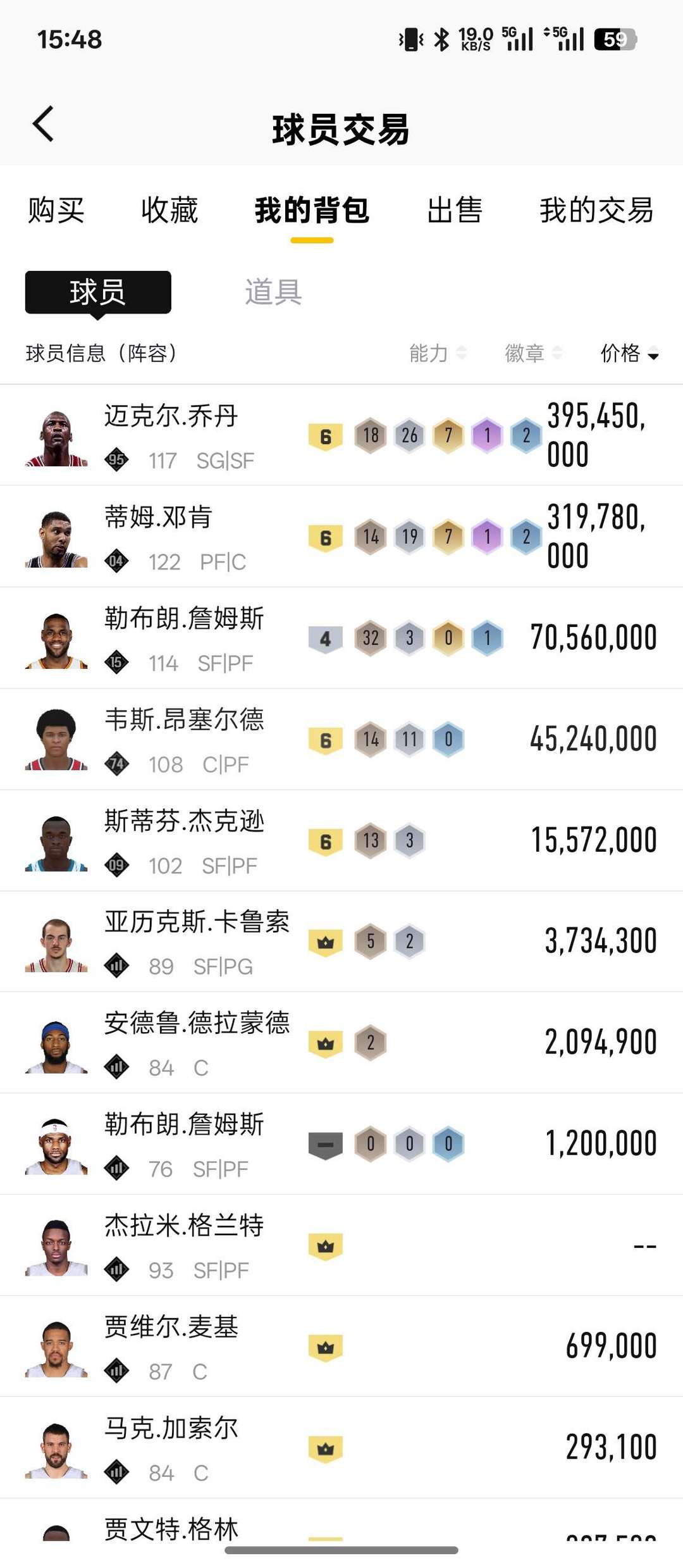Select the 道具 segment
683x1568 pixels.
pos(273,292)
